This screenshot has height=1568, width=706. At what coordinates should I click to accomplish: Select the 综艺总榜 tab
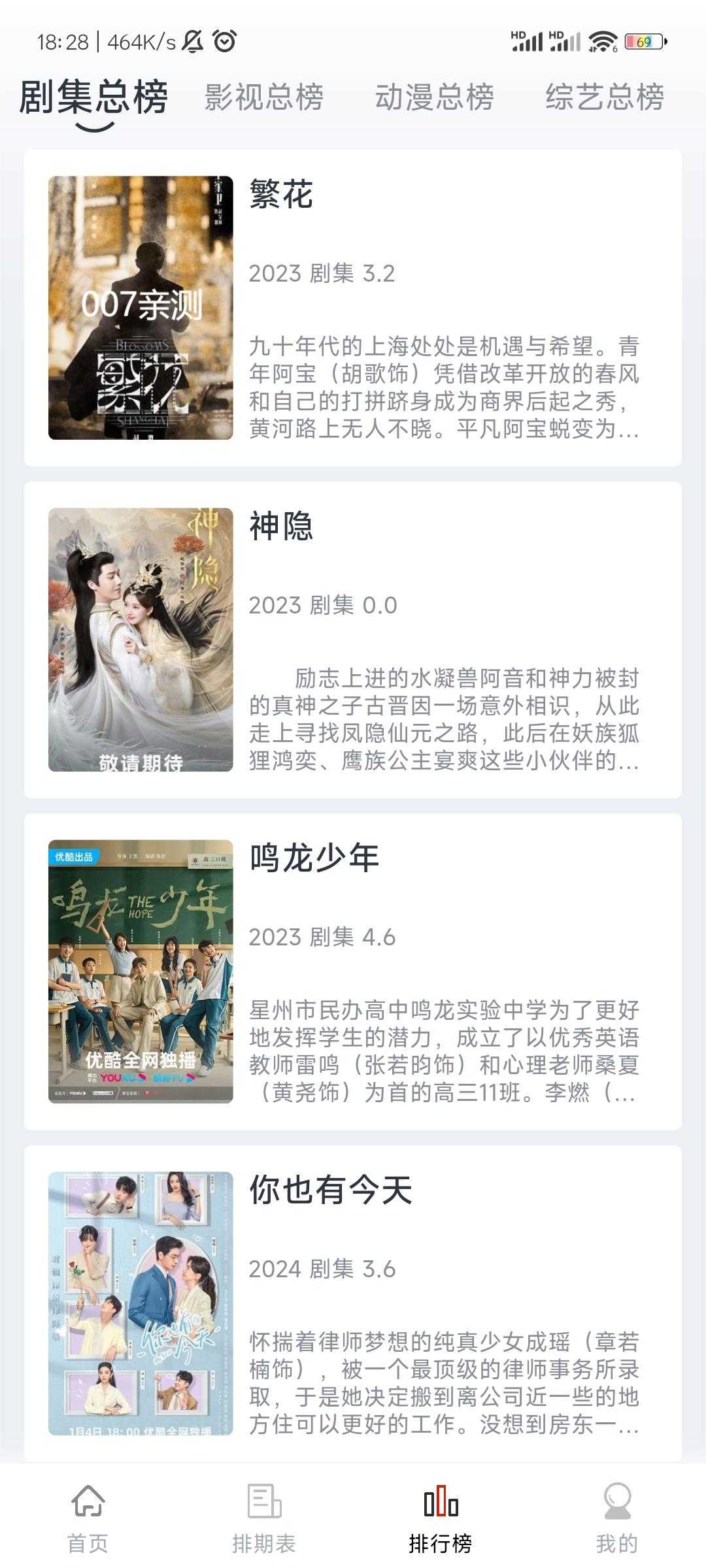[606, 97]
